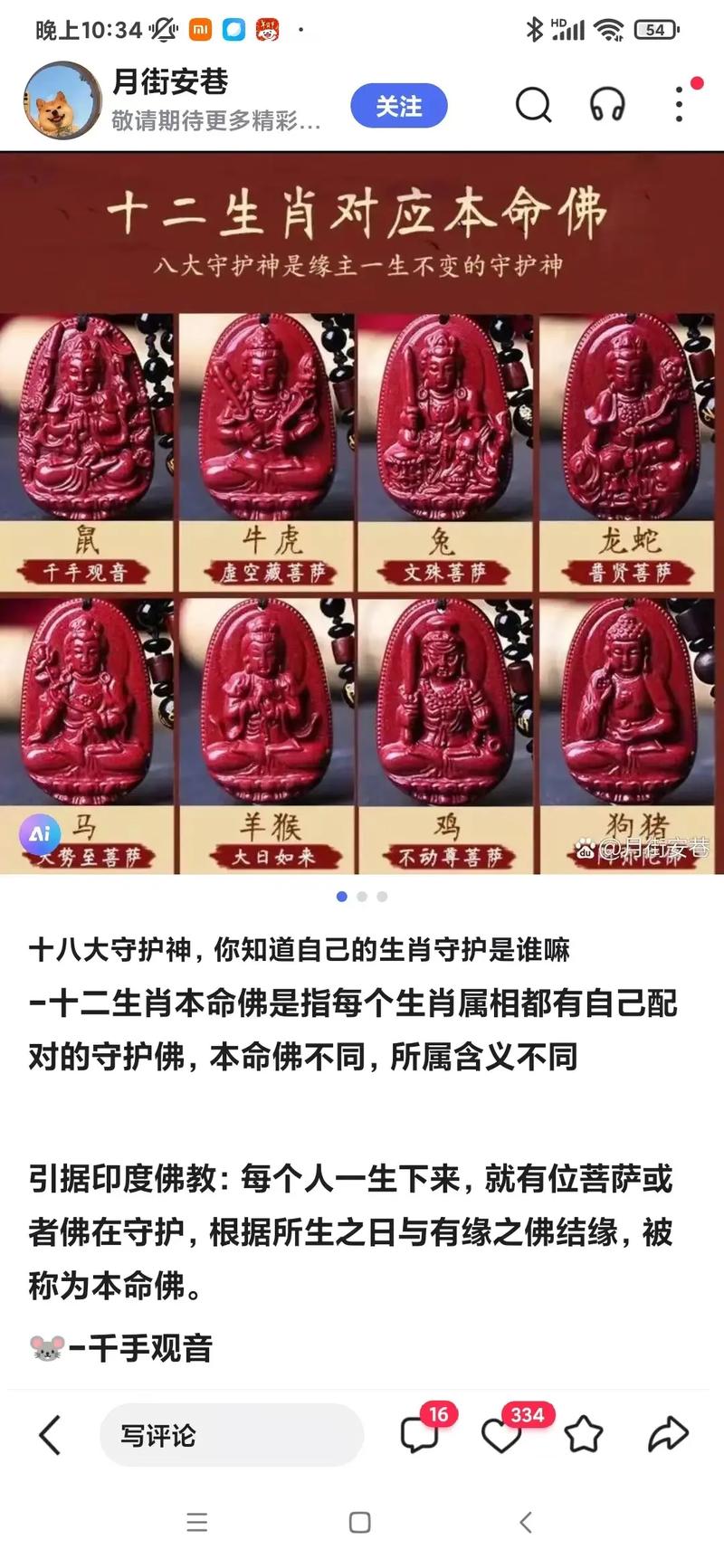
Task: Open 月街安巷's profile avatar
Action: coord(62,101)
